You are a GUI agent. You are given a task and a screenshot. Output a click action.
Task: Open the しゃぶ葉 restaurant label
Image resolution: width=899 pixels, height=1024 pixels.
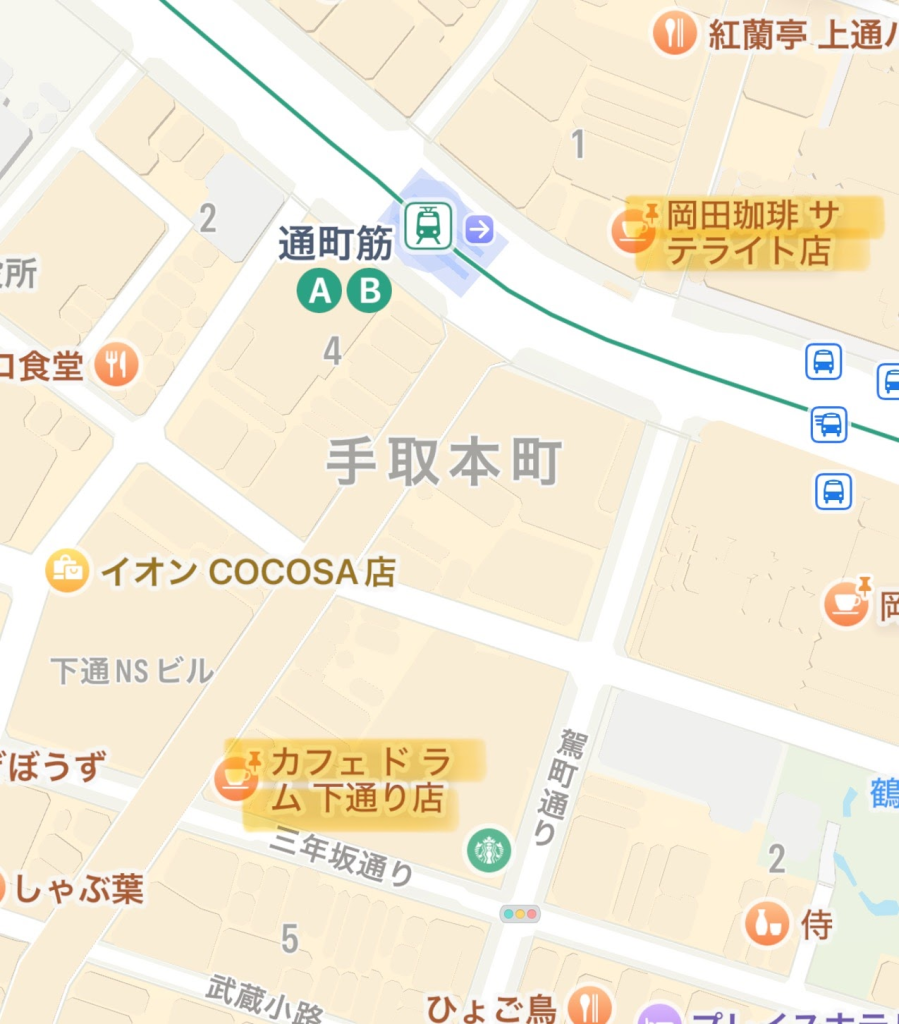click(x=78, y=889)
